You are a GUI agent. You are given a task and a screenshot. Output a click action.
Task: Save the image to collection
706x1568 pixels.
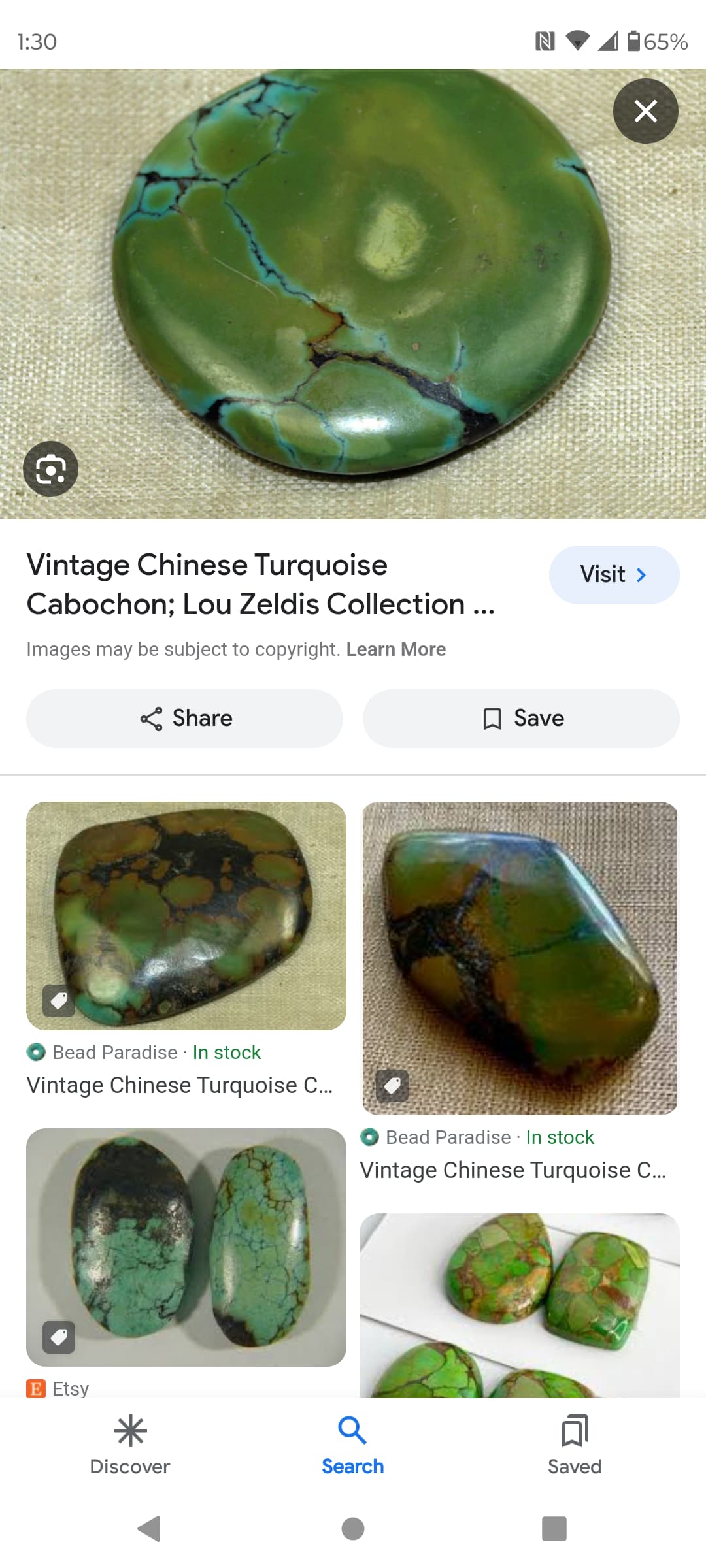pos(521,719)
